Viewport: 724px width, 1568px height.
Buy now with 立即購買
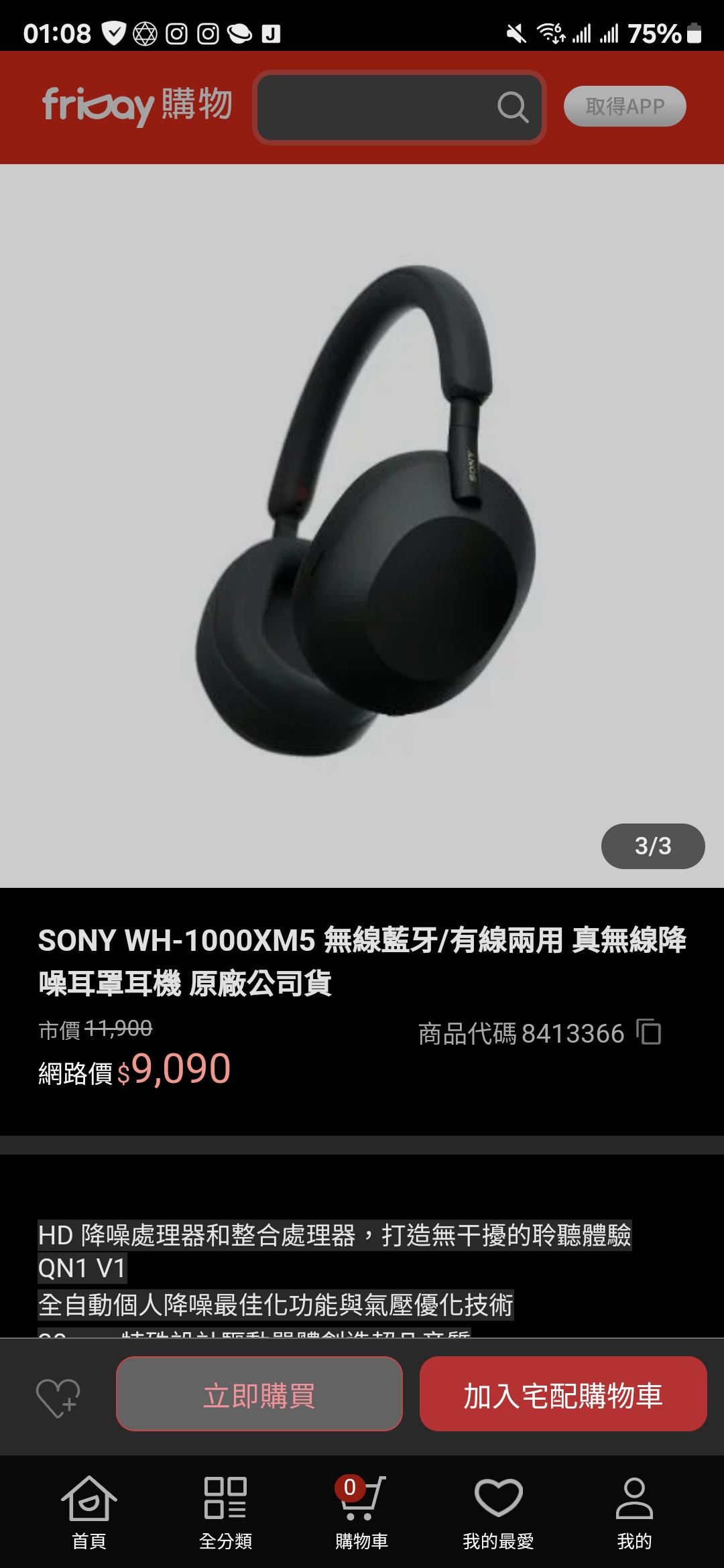[x=259, y=1394]
